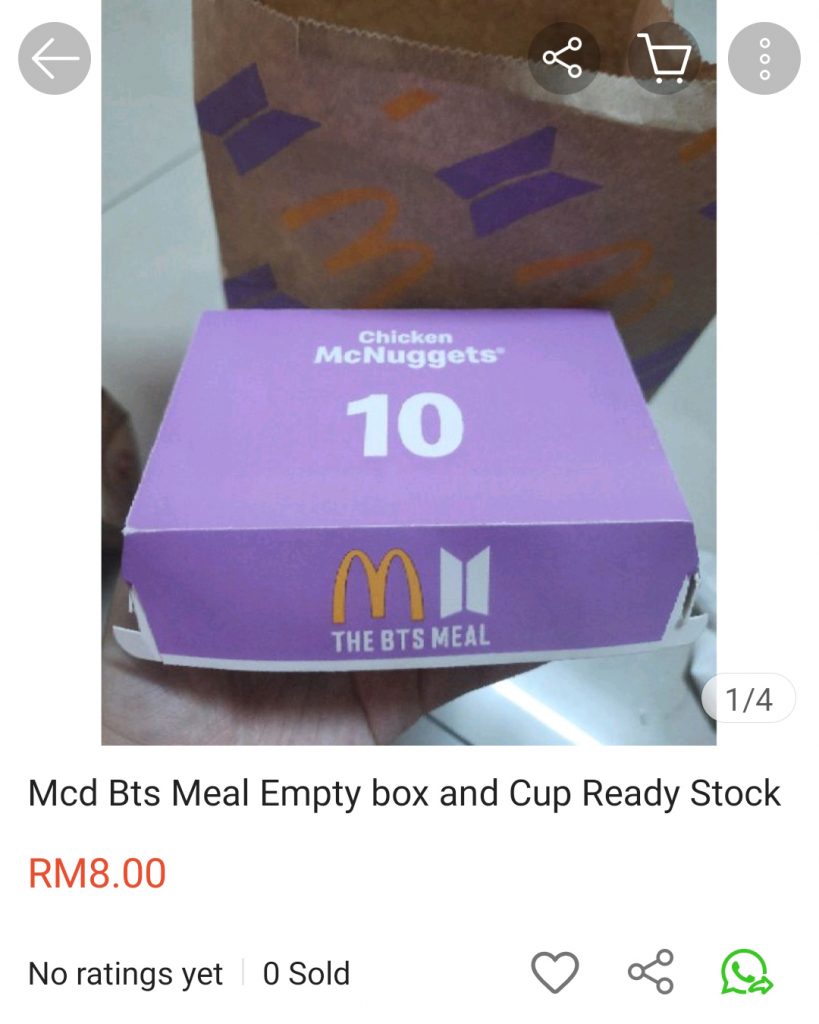Share the product from the top bar

pos(563,59)
